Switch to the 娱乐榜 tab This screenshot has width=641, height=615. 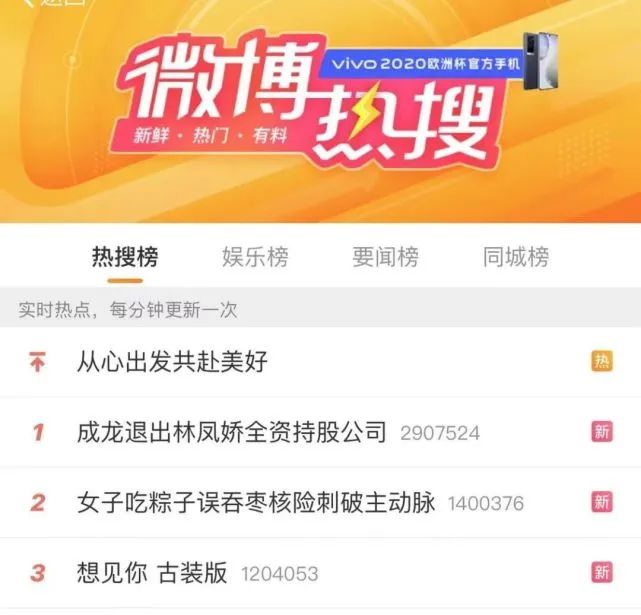[255, 257]
